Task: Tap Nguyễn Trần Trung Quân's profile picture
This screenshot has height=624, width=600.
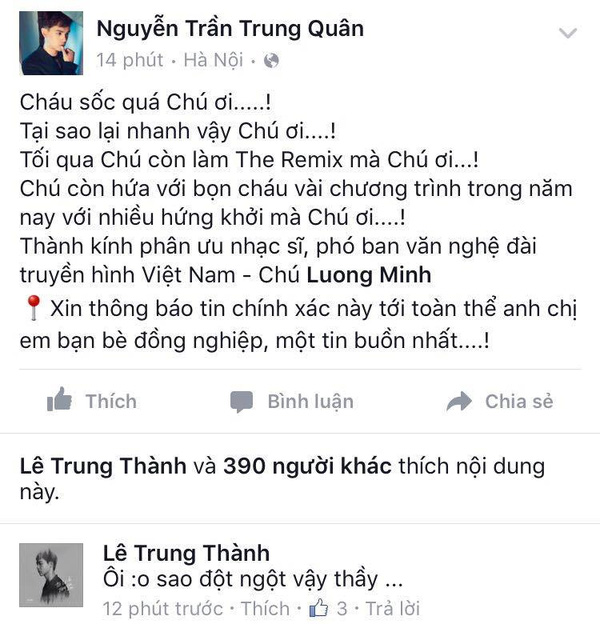Action: point(50,48)
